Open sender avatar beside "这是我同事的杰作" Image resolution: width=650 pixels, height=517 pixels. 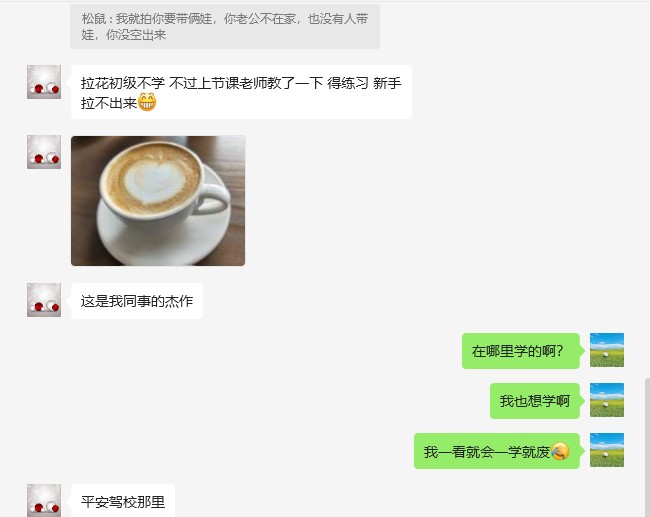44,300
